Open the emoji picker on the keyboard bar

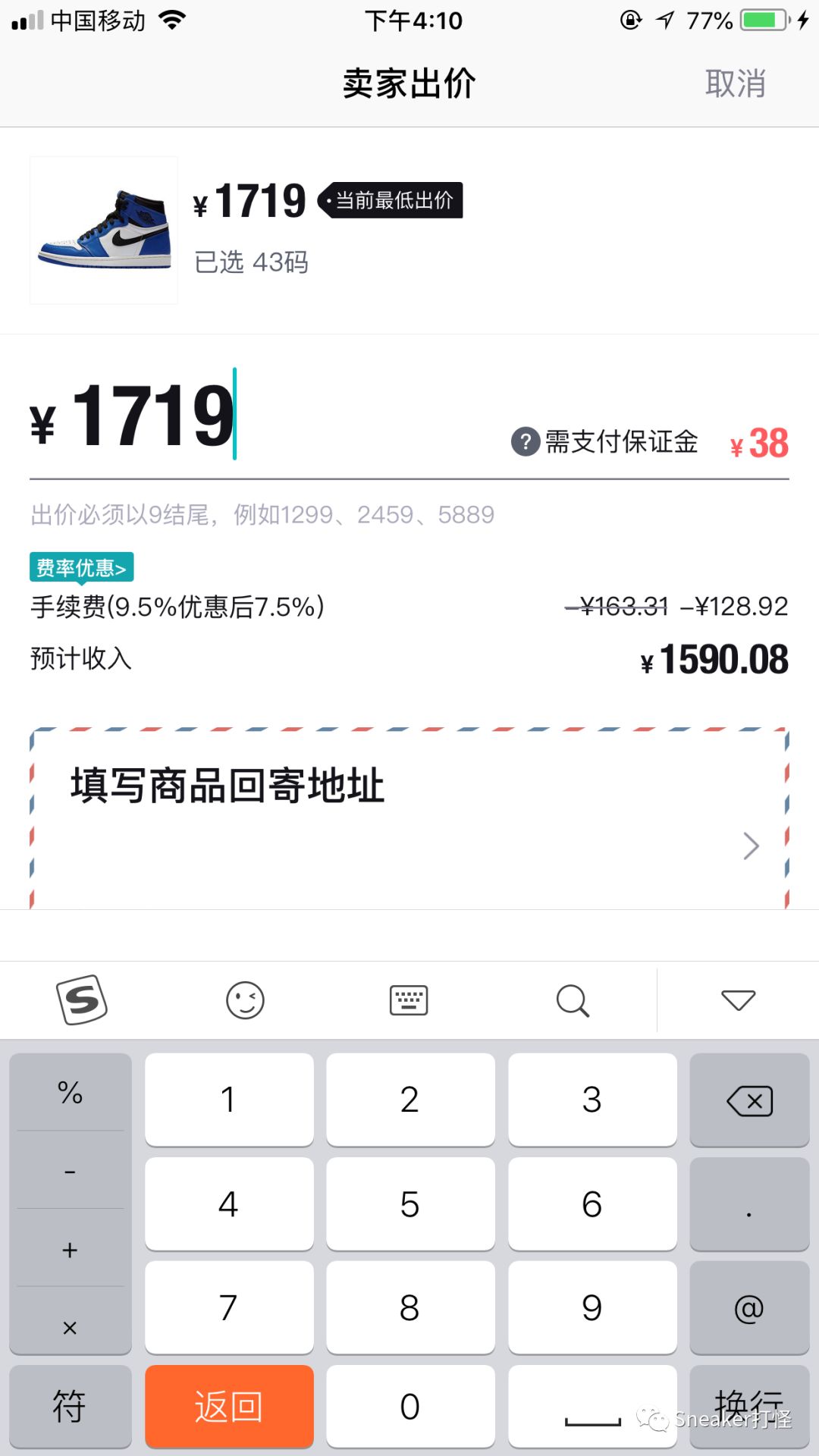tap(245, 1000)
